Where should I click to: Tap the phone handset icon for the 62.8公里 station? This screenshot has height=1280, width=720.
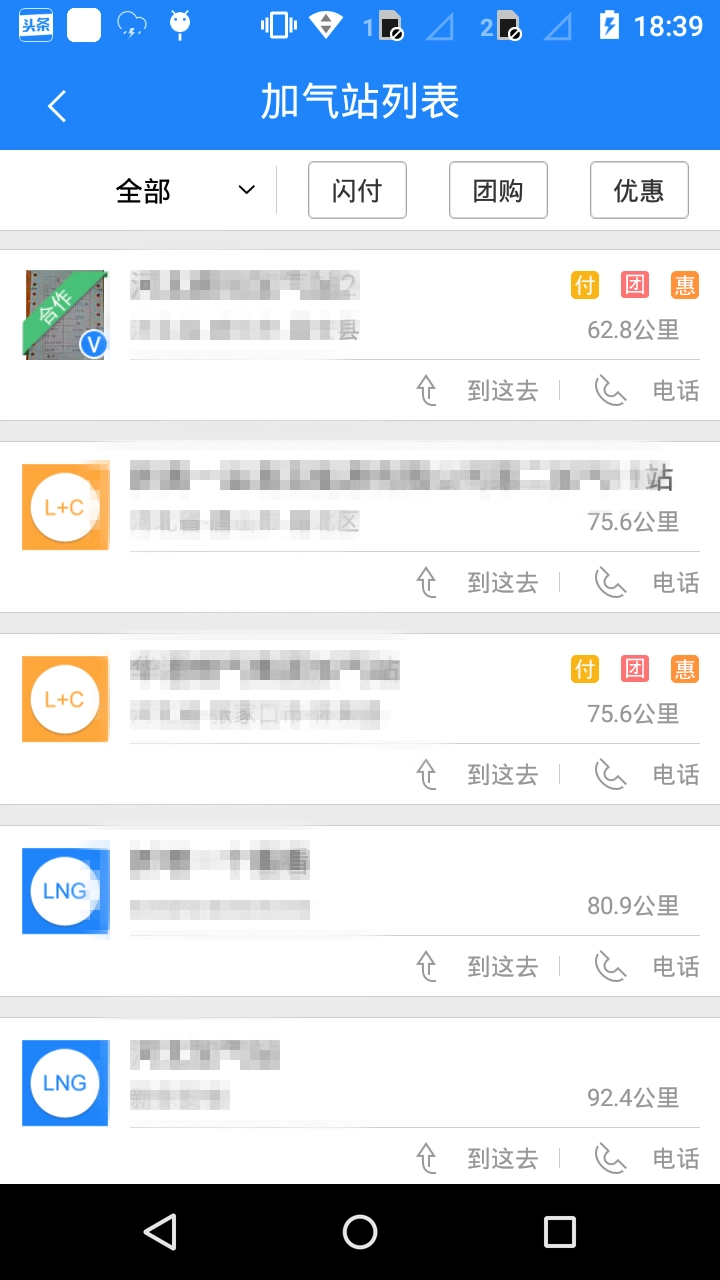click(x=611, y=390)
